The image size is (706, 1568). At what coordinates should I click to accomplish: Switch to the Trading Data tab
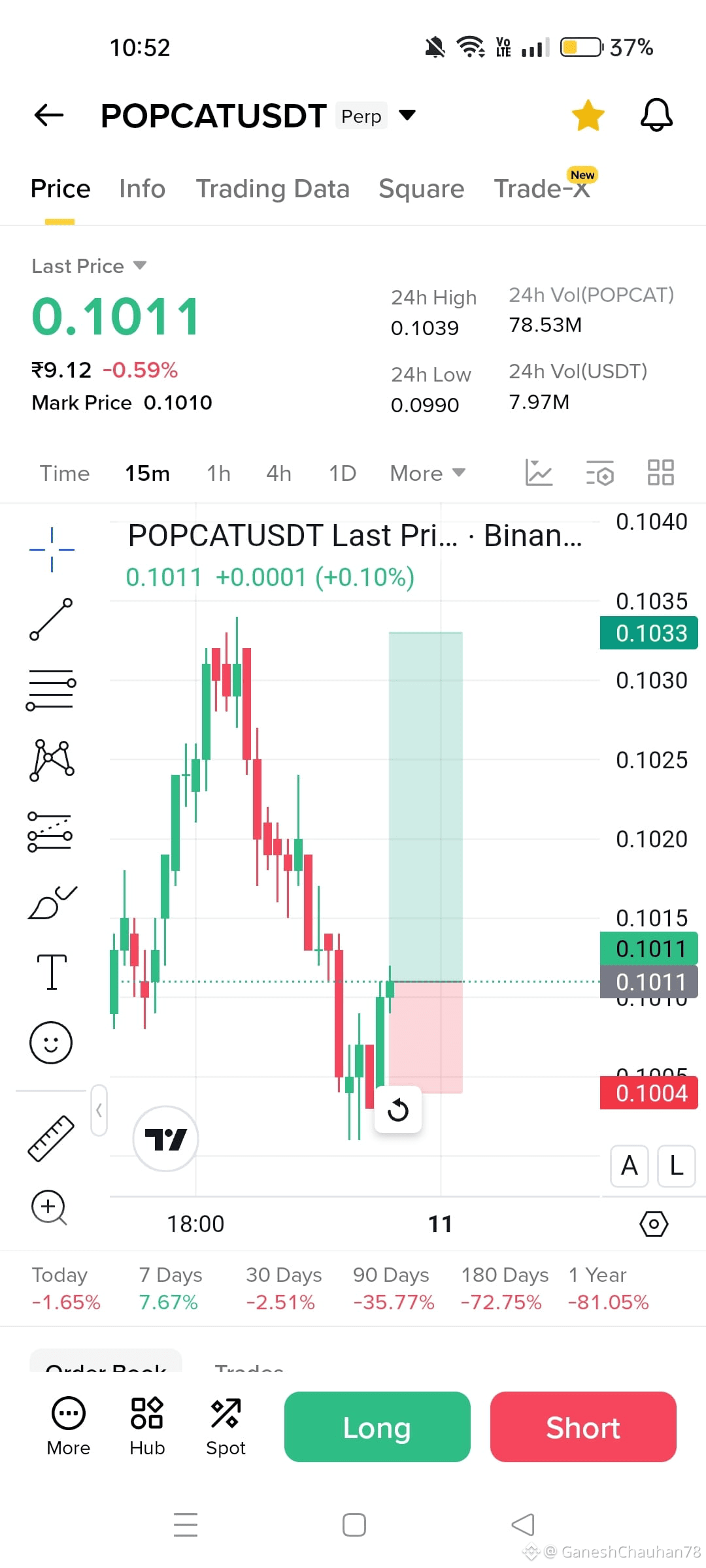tap(273, 189)
